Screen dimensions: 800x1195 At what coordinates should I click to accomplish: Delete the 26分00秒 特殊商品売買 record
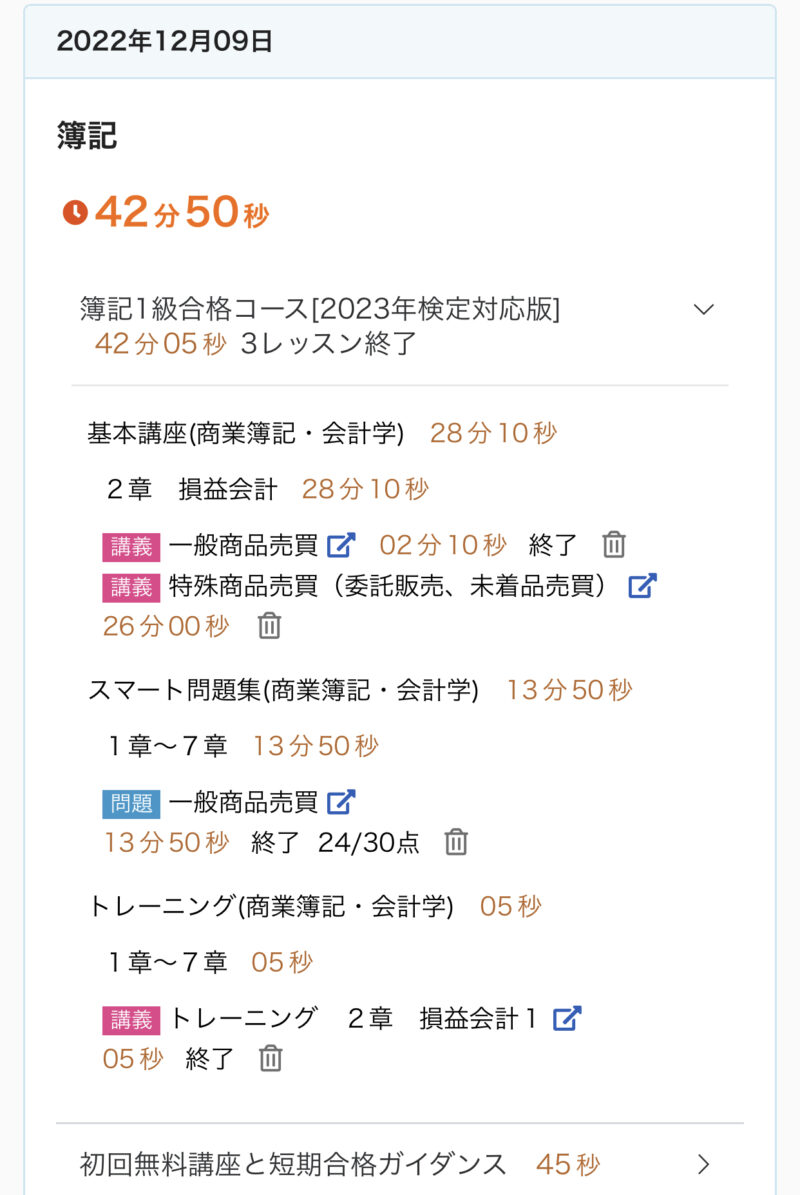coord(269,626)
